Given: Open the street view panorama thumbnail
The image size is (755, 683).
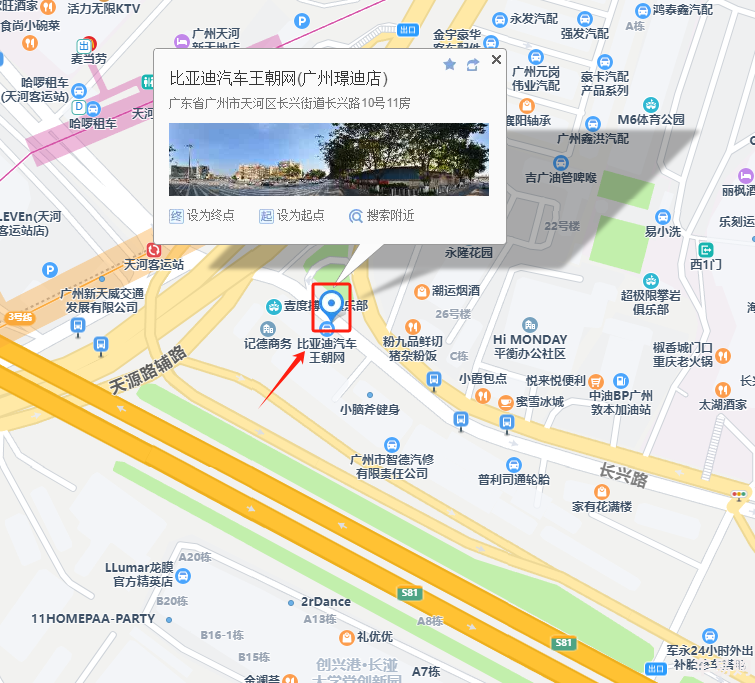Looking at the screenshot, I should (328, 159).
